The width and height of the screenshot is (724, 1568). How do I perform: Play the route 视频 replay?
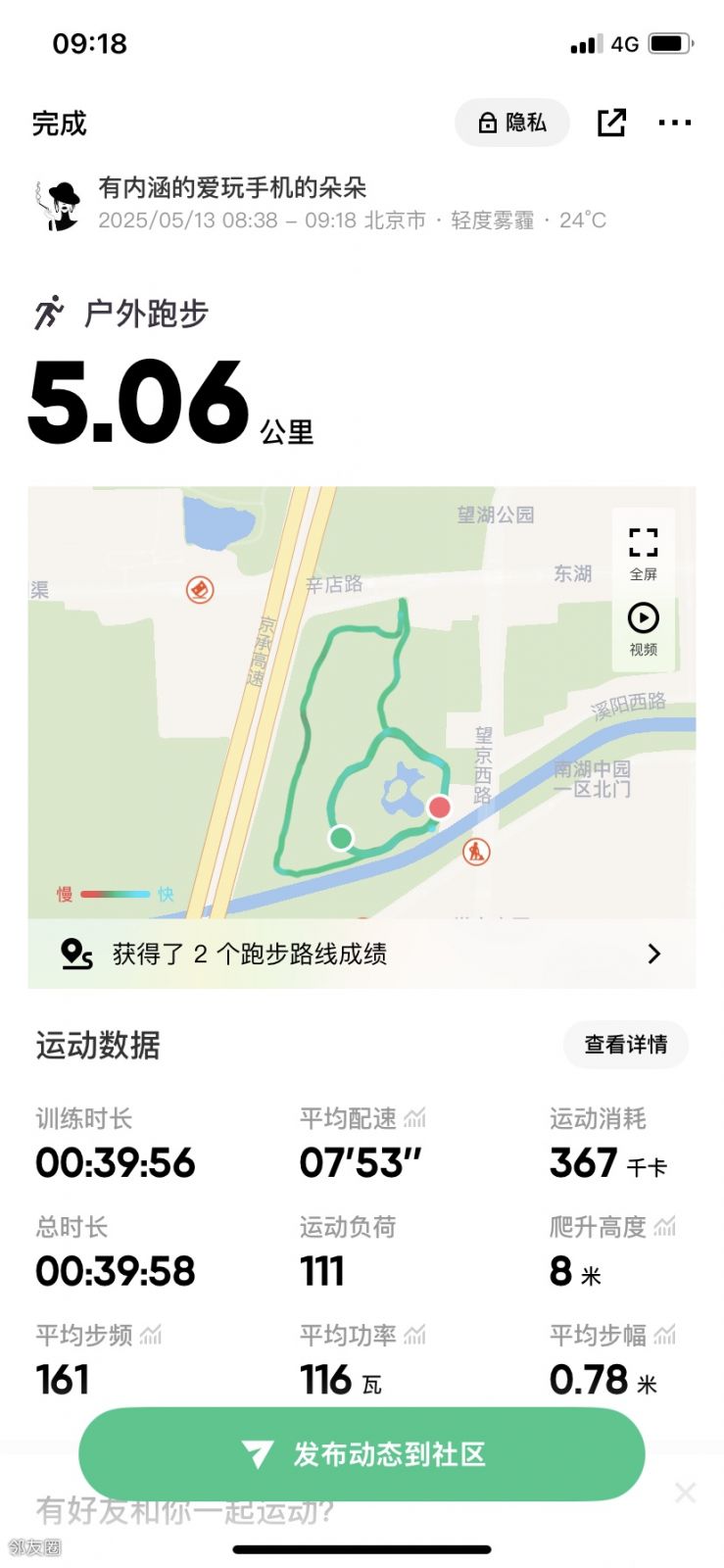point(643,628)
